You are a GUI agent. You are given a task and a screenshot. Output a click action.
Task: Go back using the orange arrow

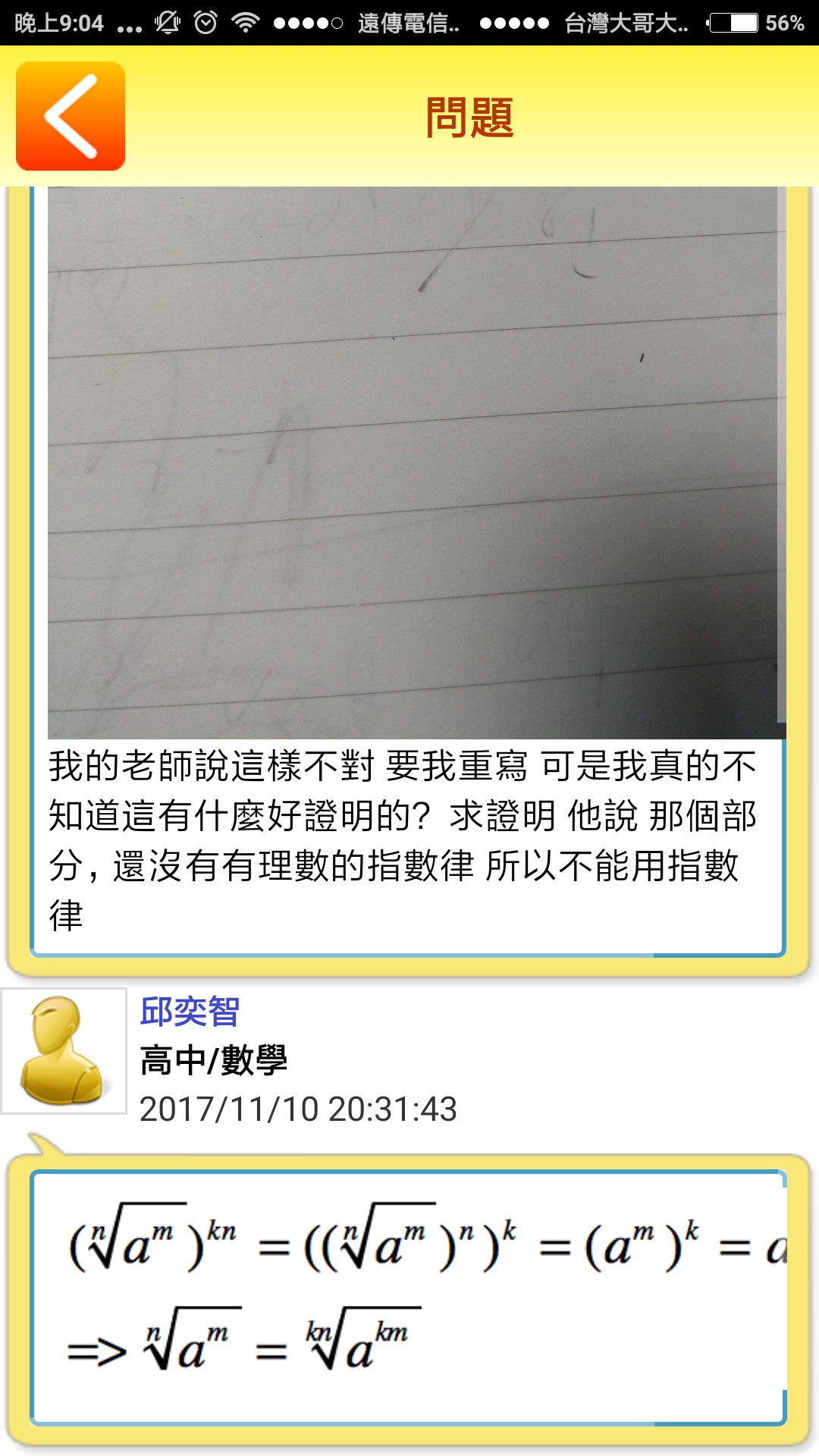(x=71, y=116)
